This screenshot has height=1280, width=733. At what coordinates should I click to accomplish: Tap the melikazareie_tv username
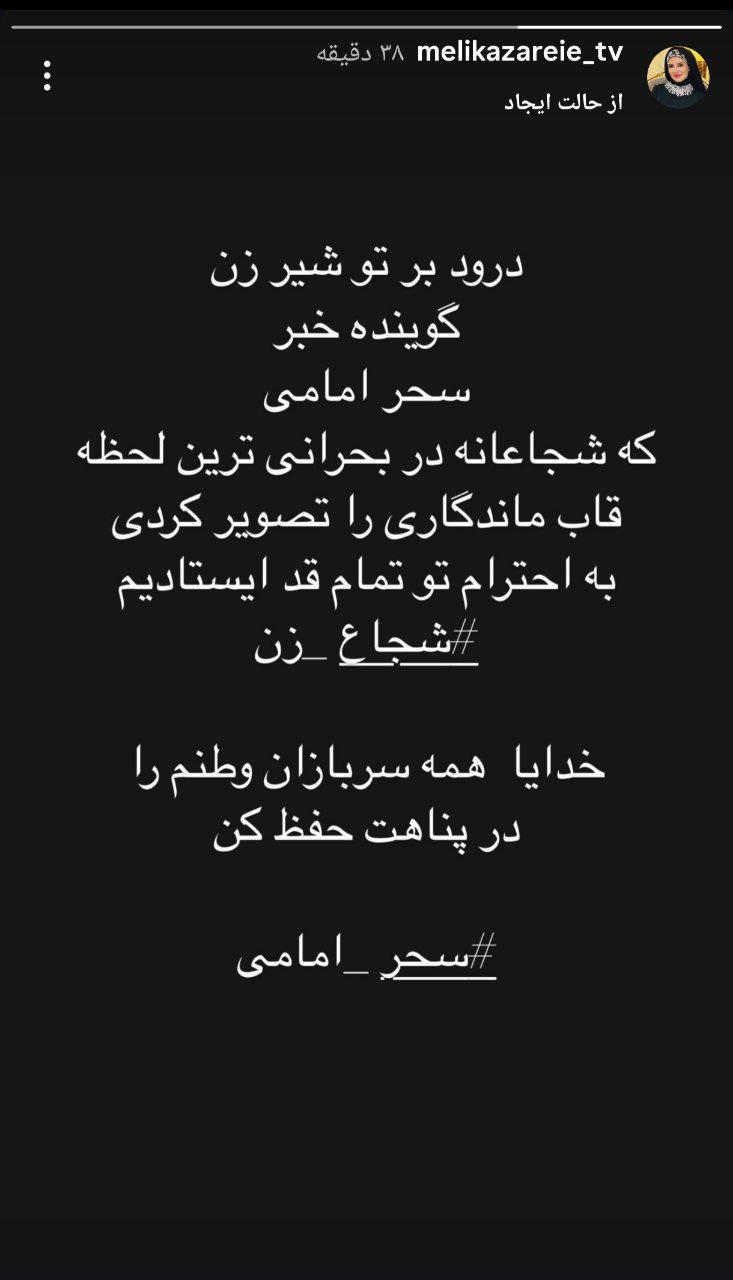click(x=519, y=53)
